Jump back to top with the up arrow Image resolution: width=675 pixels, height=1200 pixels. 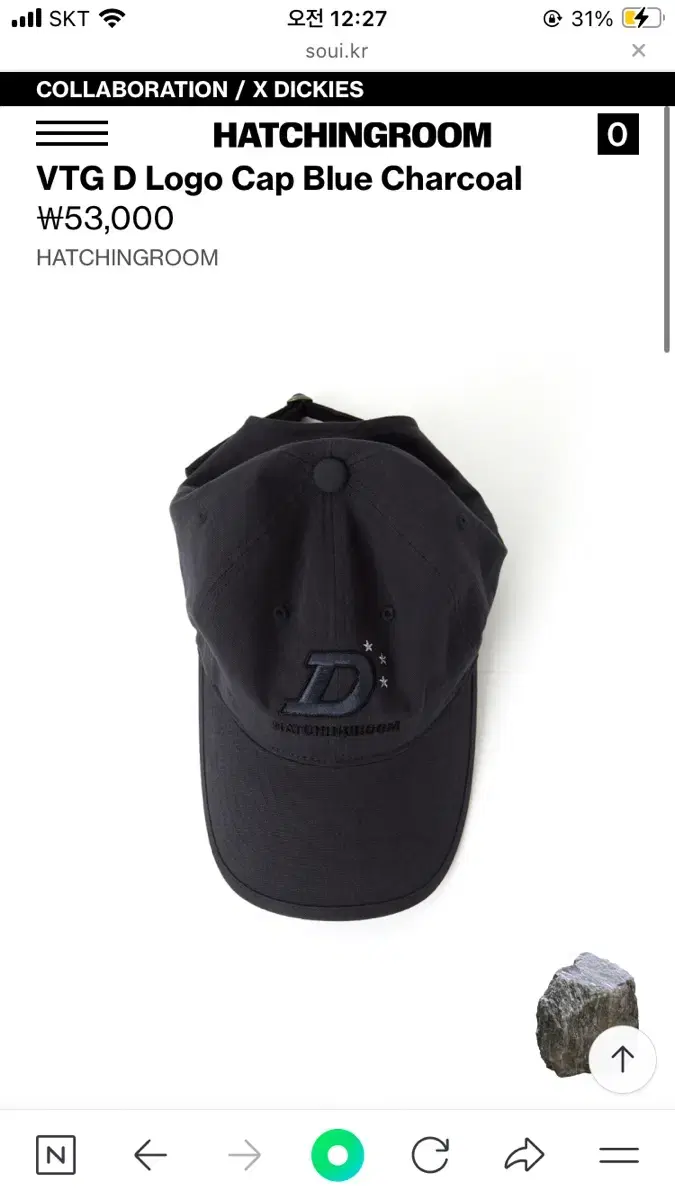coord(622,1059)
